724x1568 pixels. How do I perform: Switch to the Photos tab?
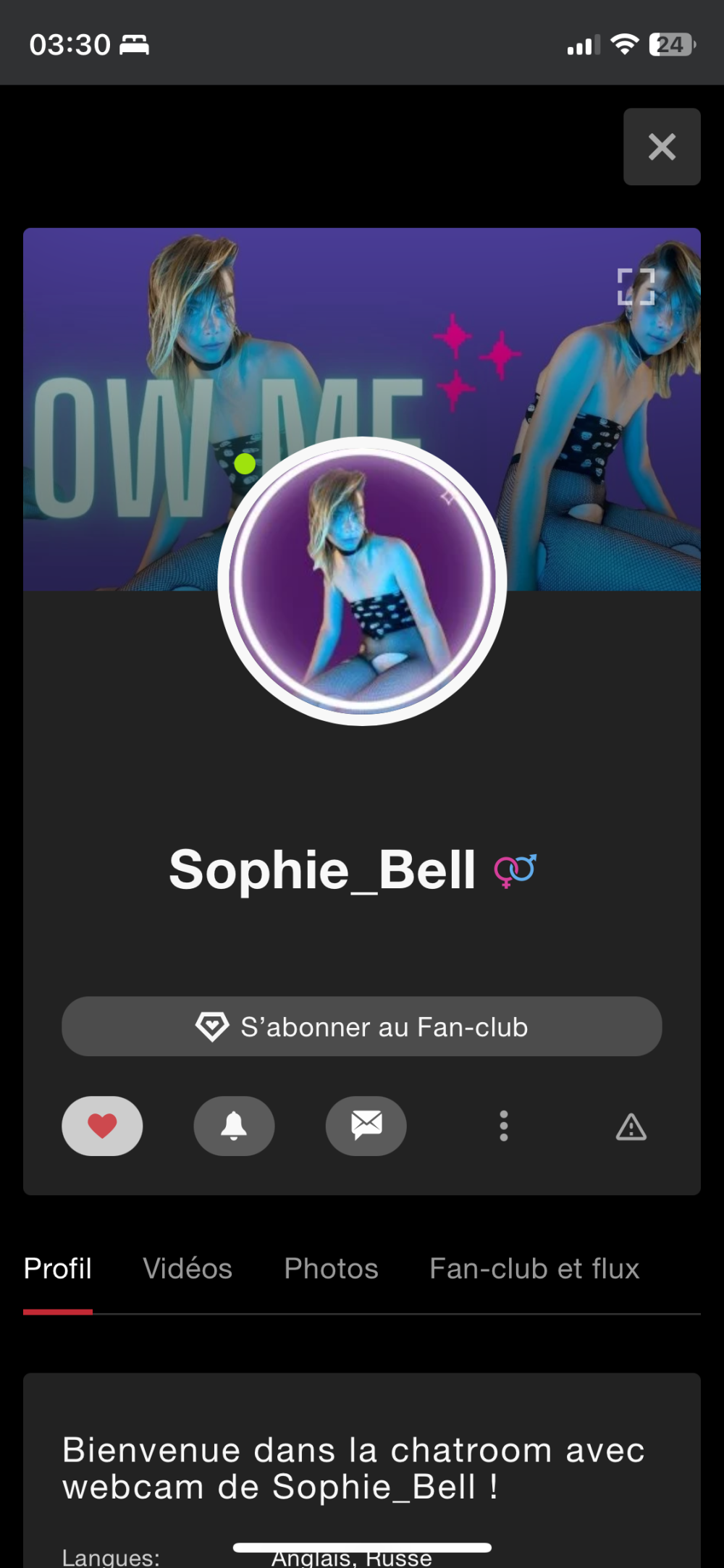[x=331, y=1269]
